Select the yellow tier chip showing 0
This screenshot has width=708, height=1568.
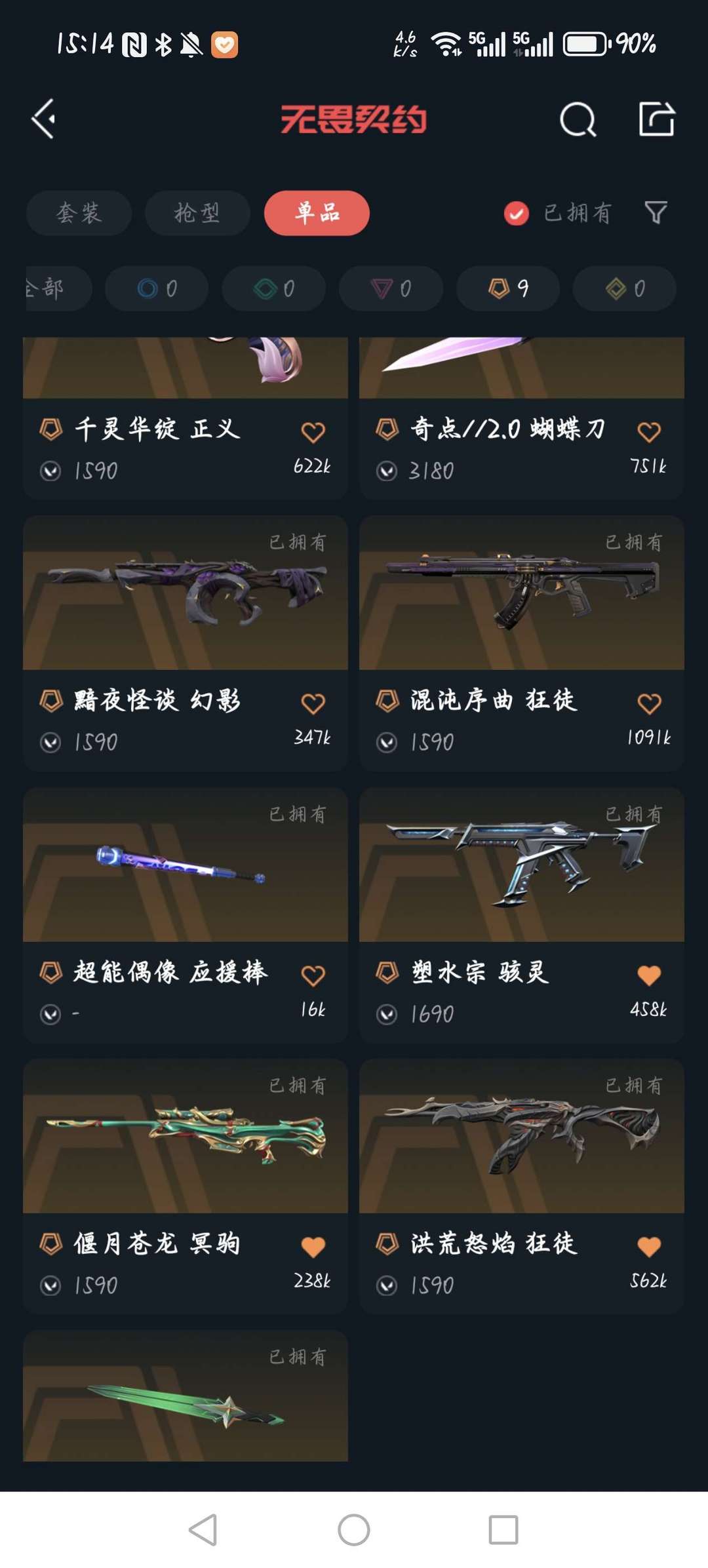pos(624,288)
